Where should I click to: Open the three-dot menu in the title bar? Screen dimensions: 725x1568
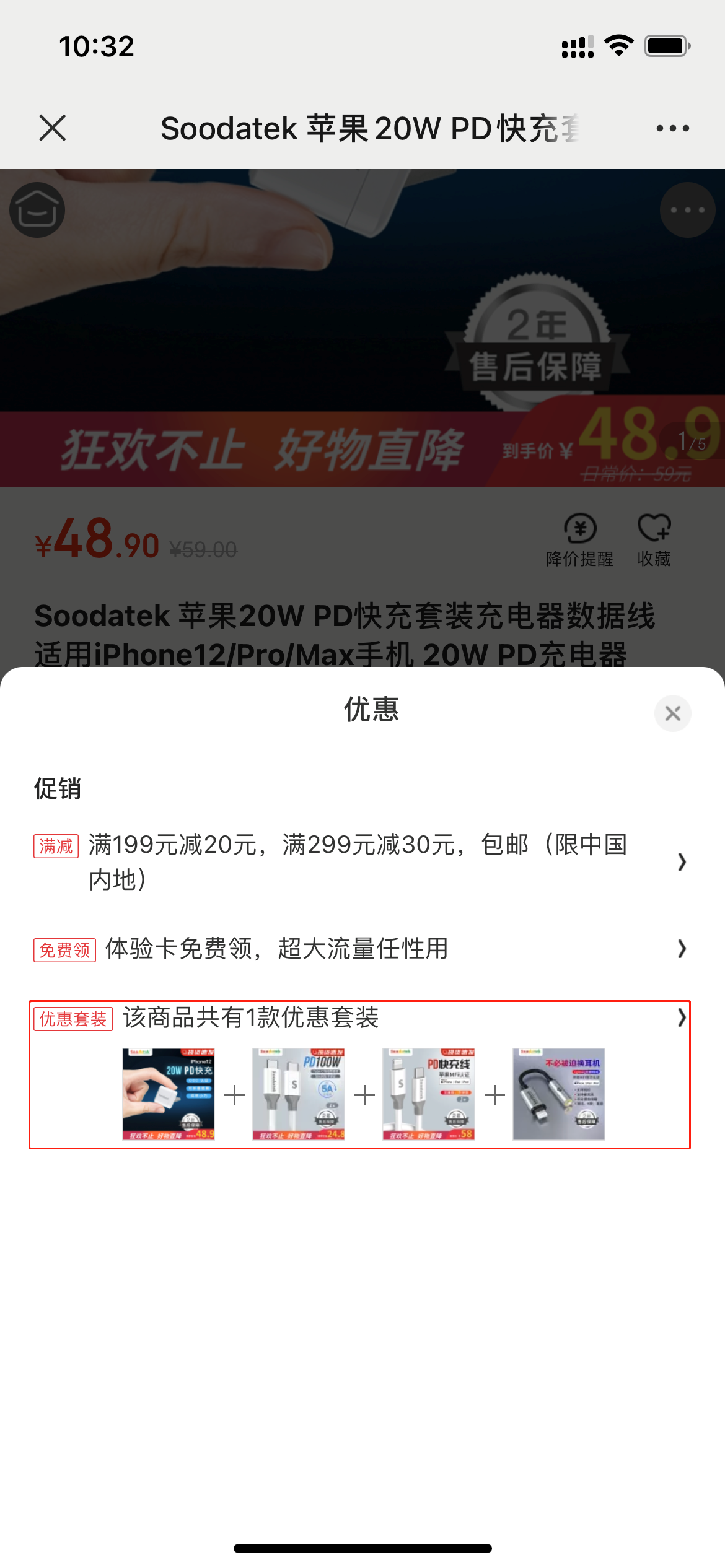[672, 128]
